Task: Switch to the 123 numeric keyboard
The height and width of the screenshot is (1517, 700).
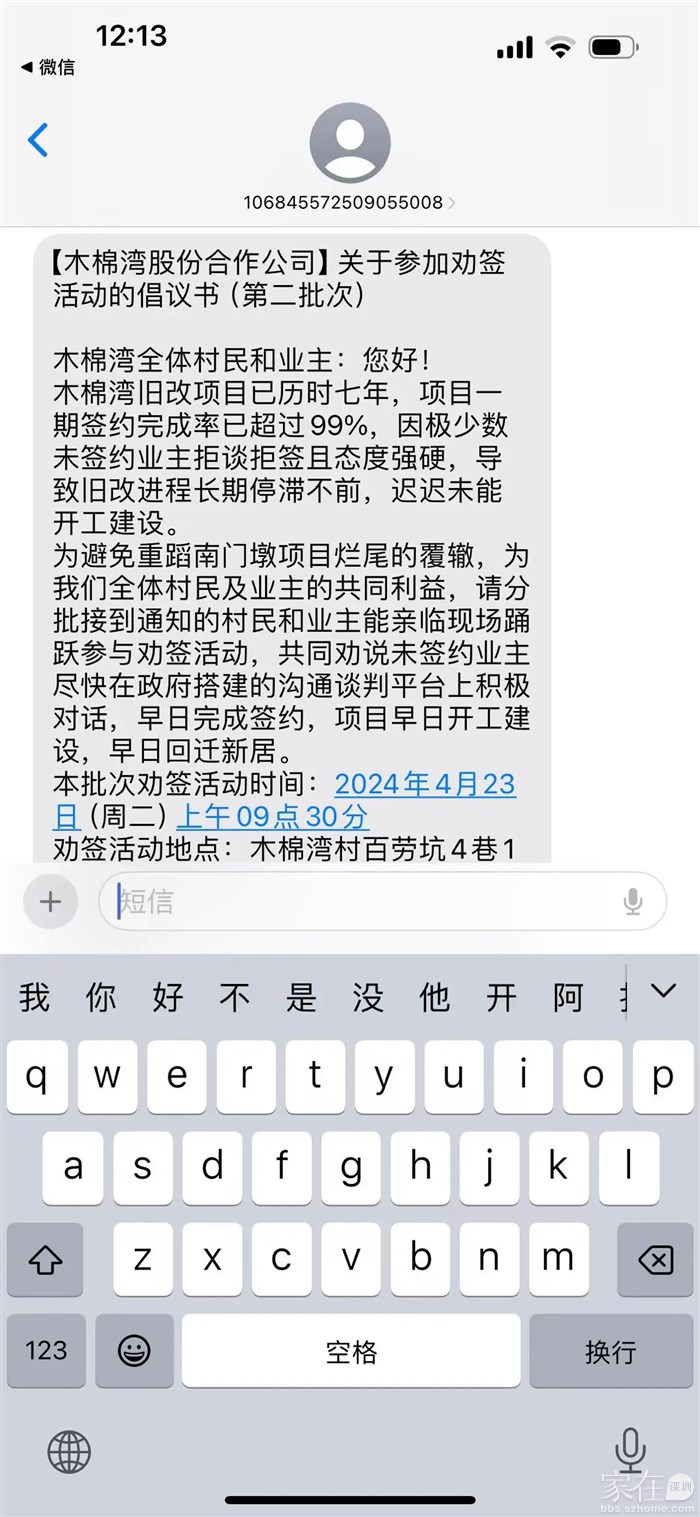Action: click(x=46, y=1350)
